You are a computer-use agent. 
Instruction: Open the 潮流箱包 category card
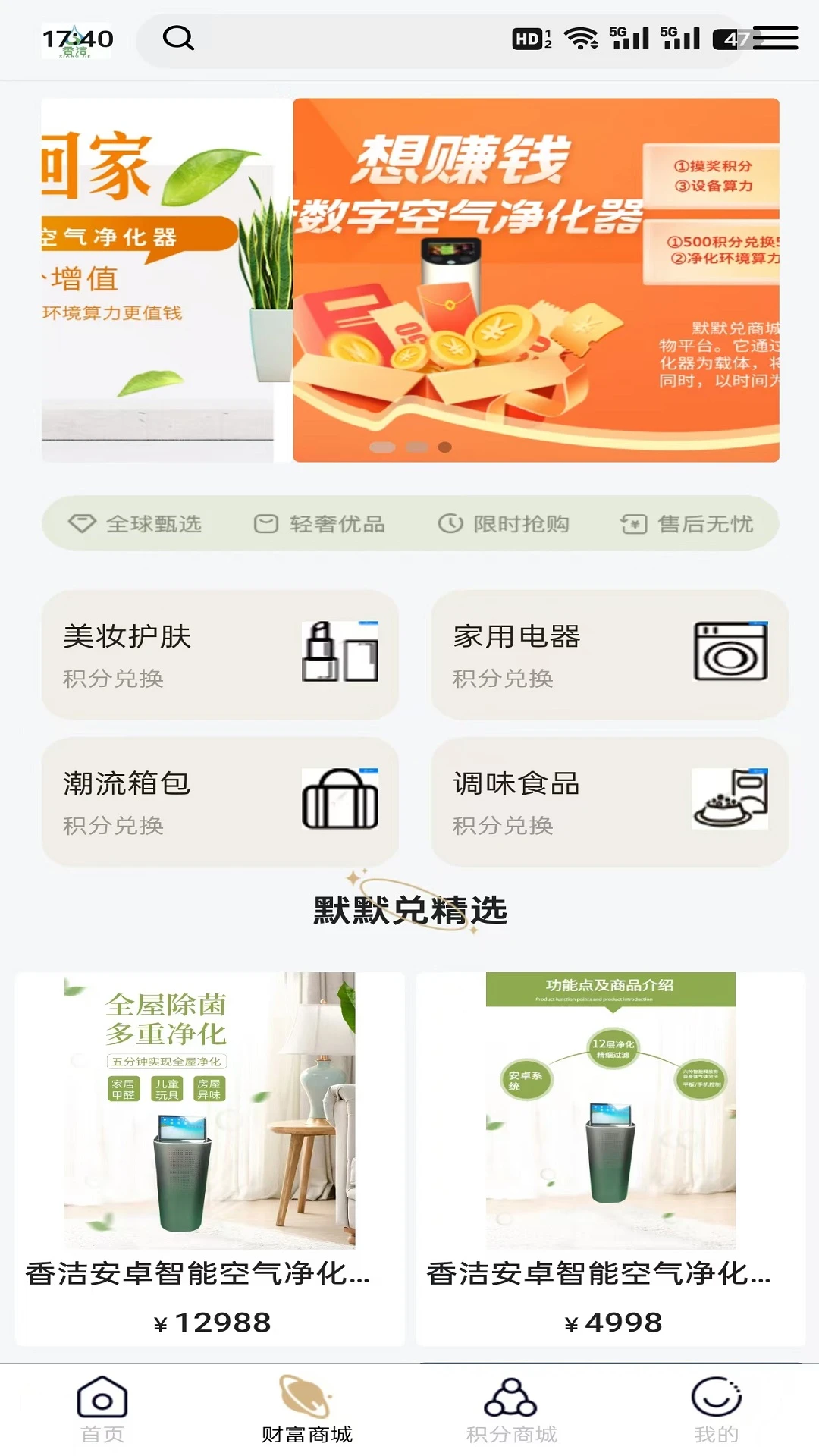220,802
